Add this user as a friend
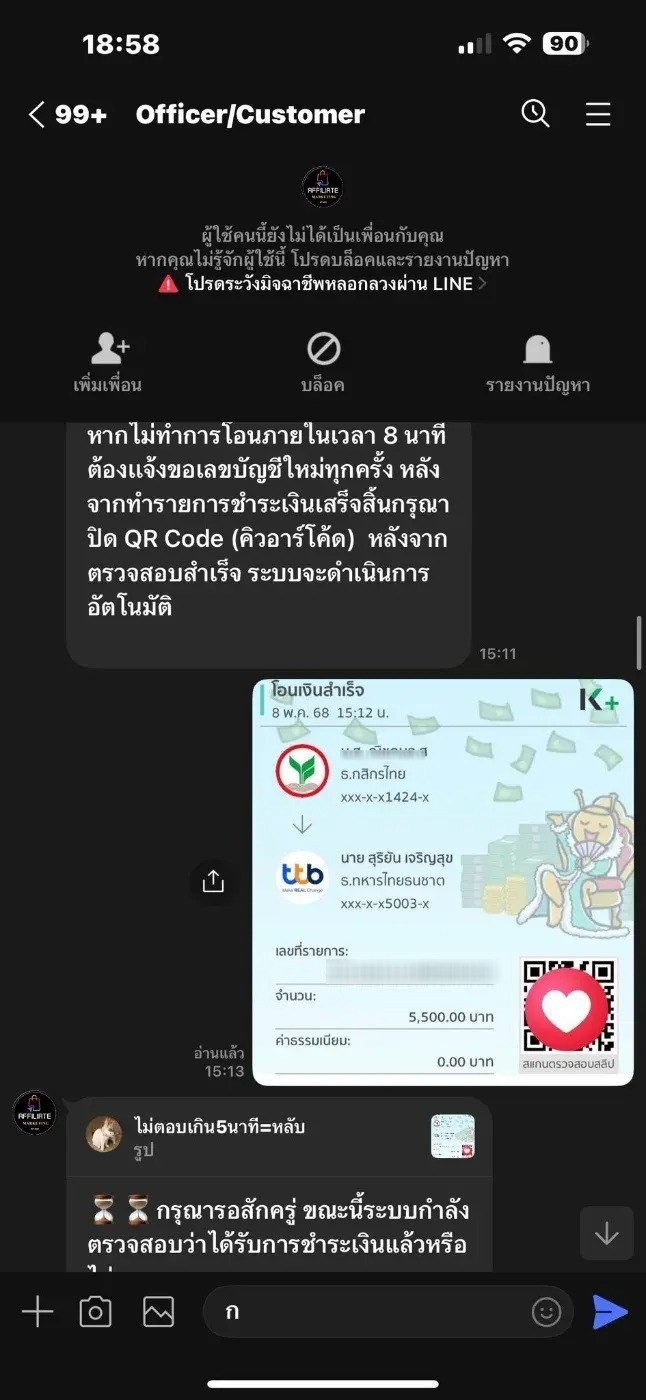This screenshot has width=646, height=1400. [x=108, y=363]
